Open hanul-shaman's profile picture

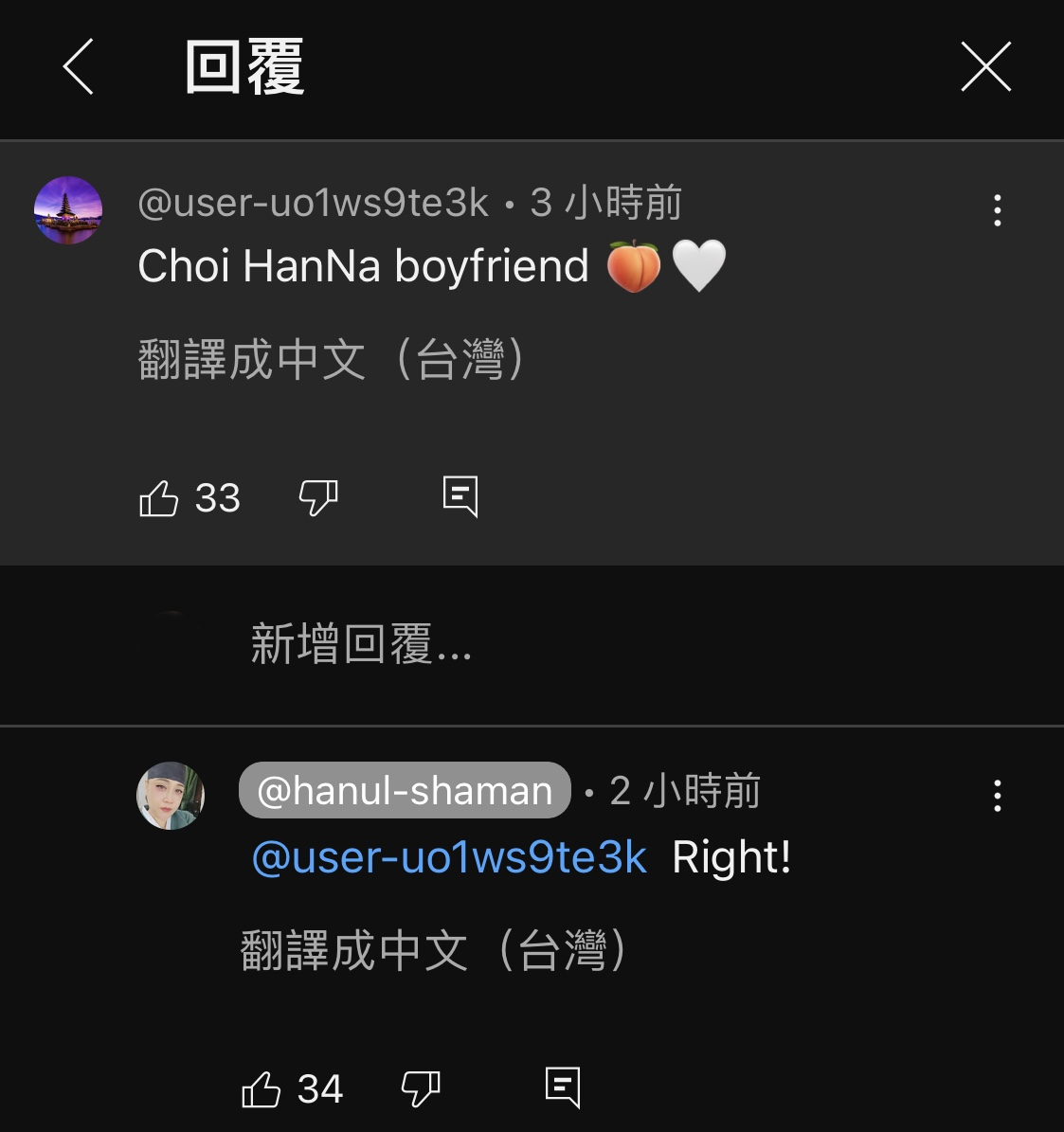171,796
